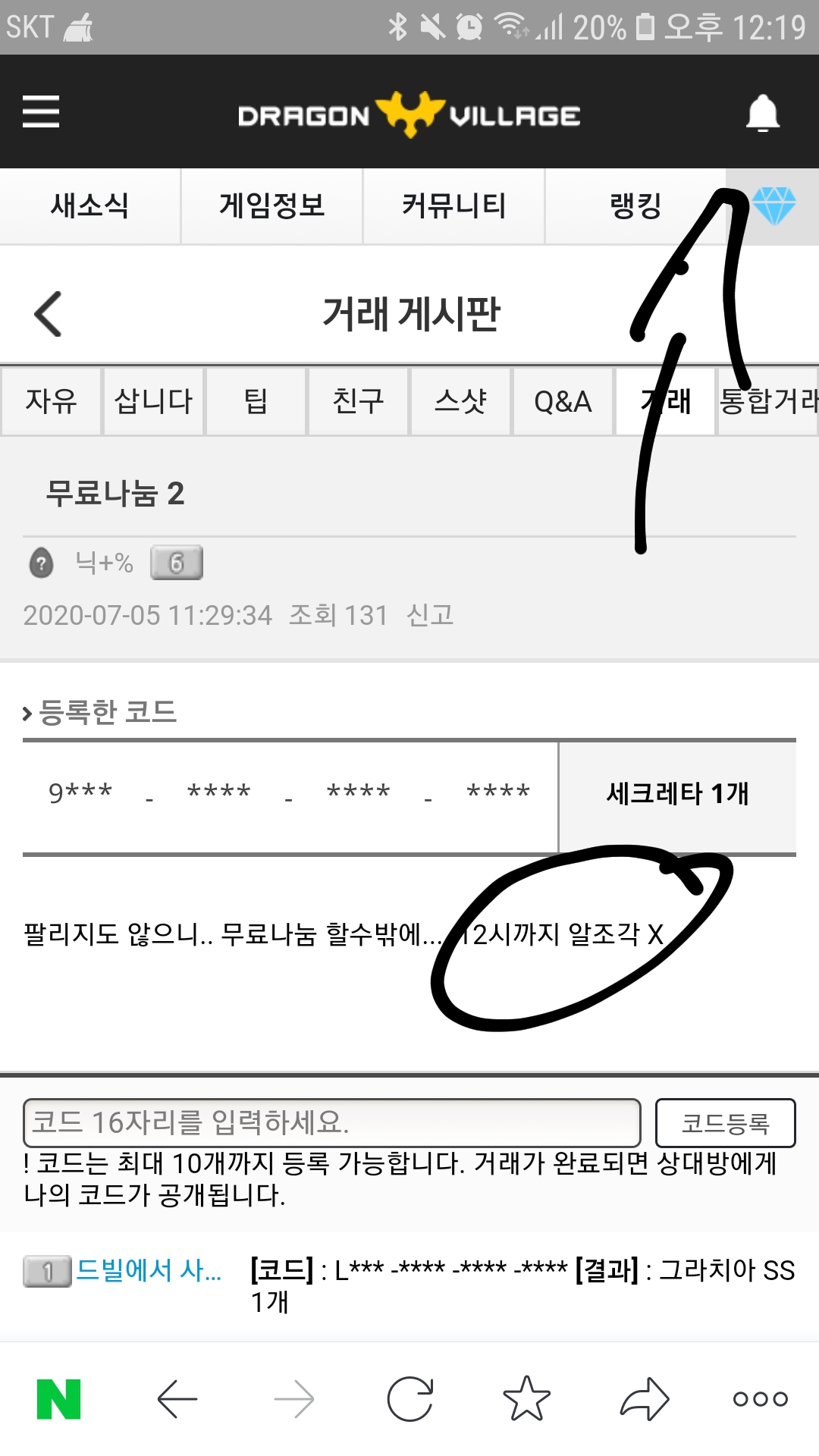
Task: Open the 드빌에서 사... user profile link
Action: 149,1270
